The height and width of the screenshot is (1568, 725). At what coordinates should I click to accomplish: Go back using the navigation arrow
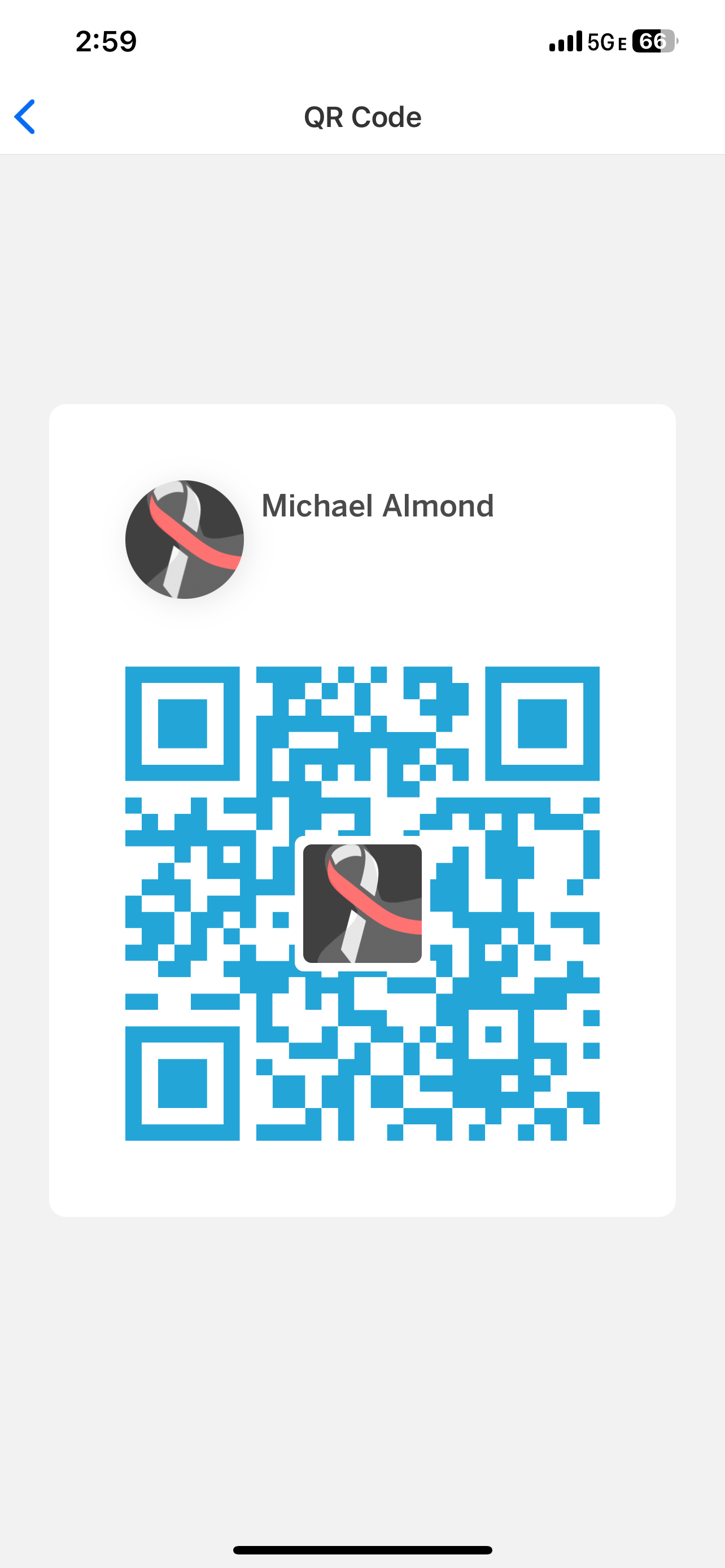[x=25, y=116]
